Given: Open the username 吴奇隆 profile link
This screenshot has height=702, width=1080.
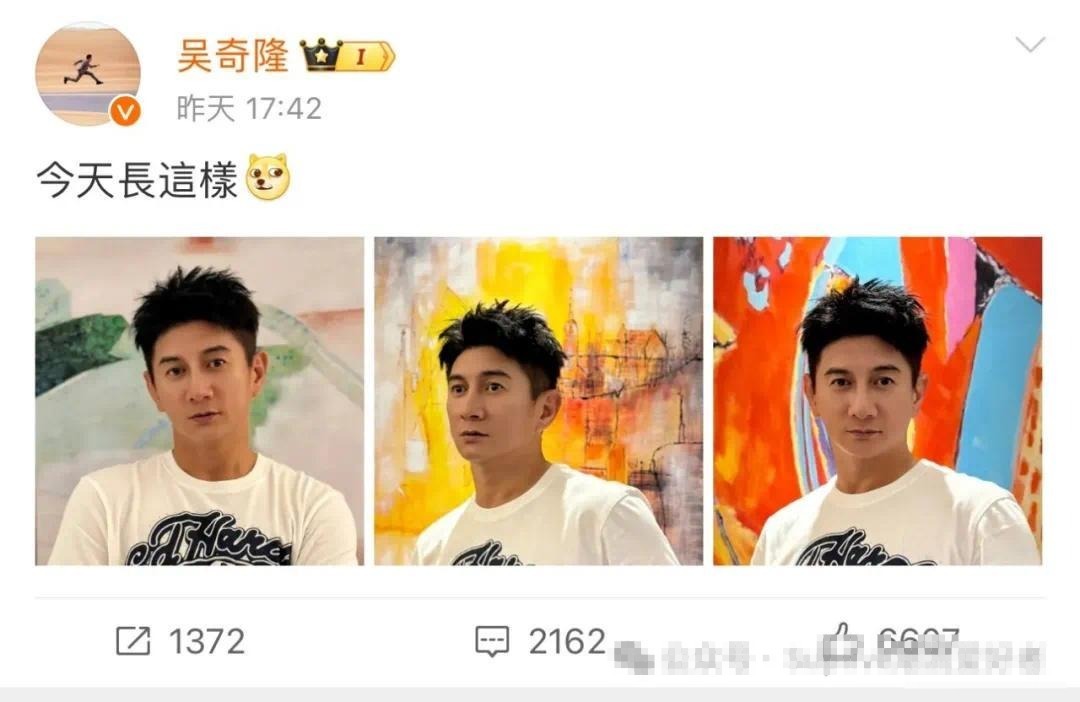Looking at the screenshot, I should point(232,55).
